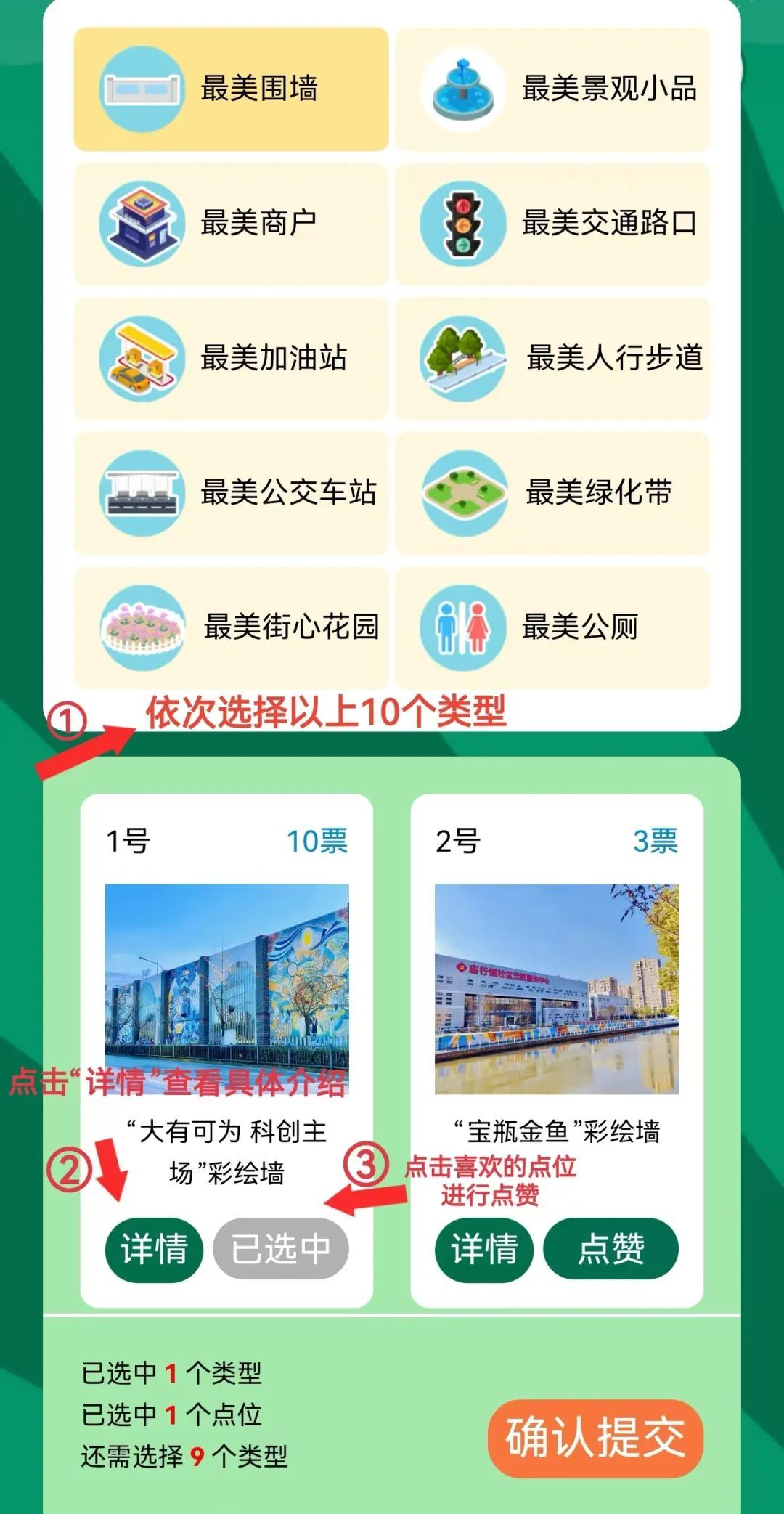Choose the 最美商户 category
The height and width of the screenshot is (1514, 784).
click(x=231, y=224)
